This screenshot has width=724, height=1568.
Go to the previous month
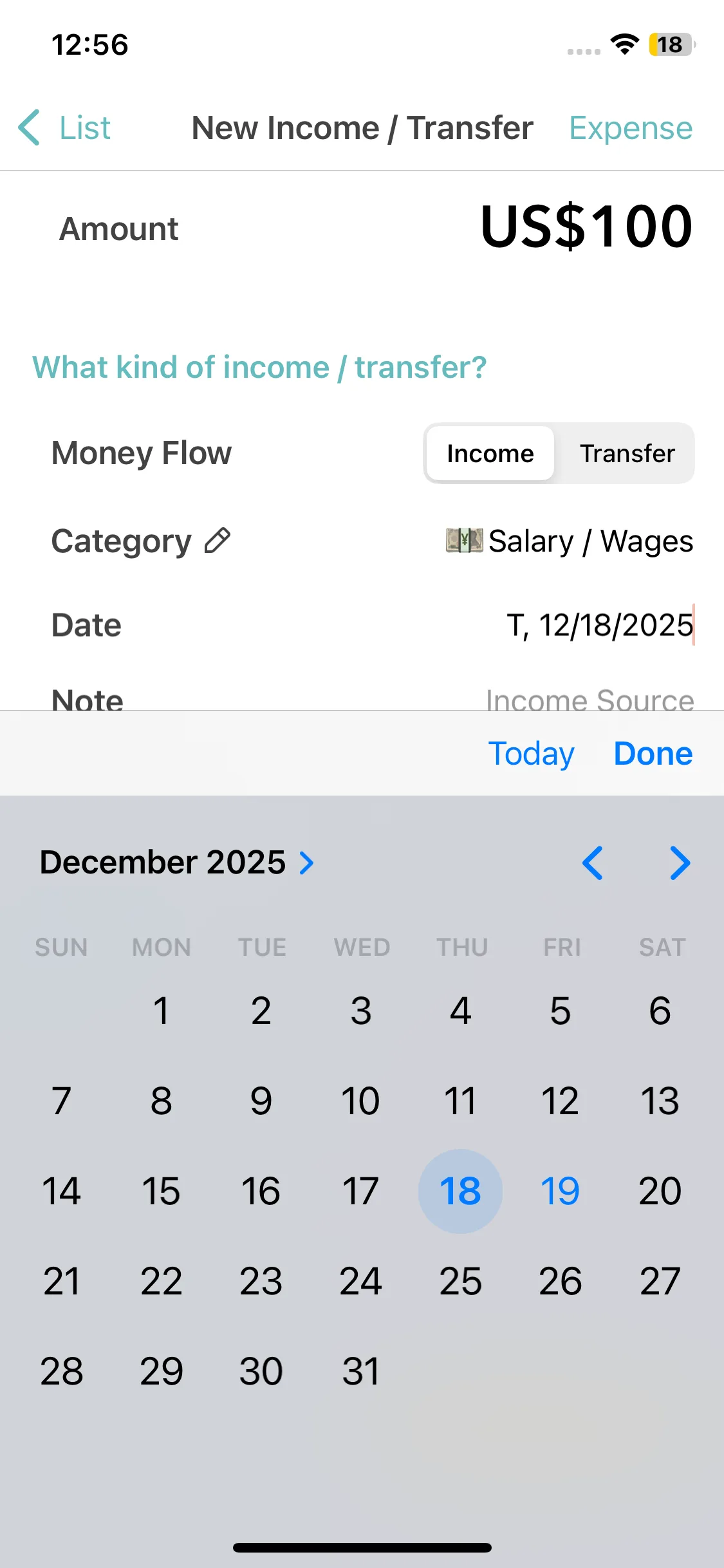point(592,863)
